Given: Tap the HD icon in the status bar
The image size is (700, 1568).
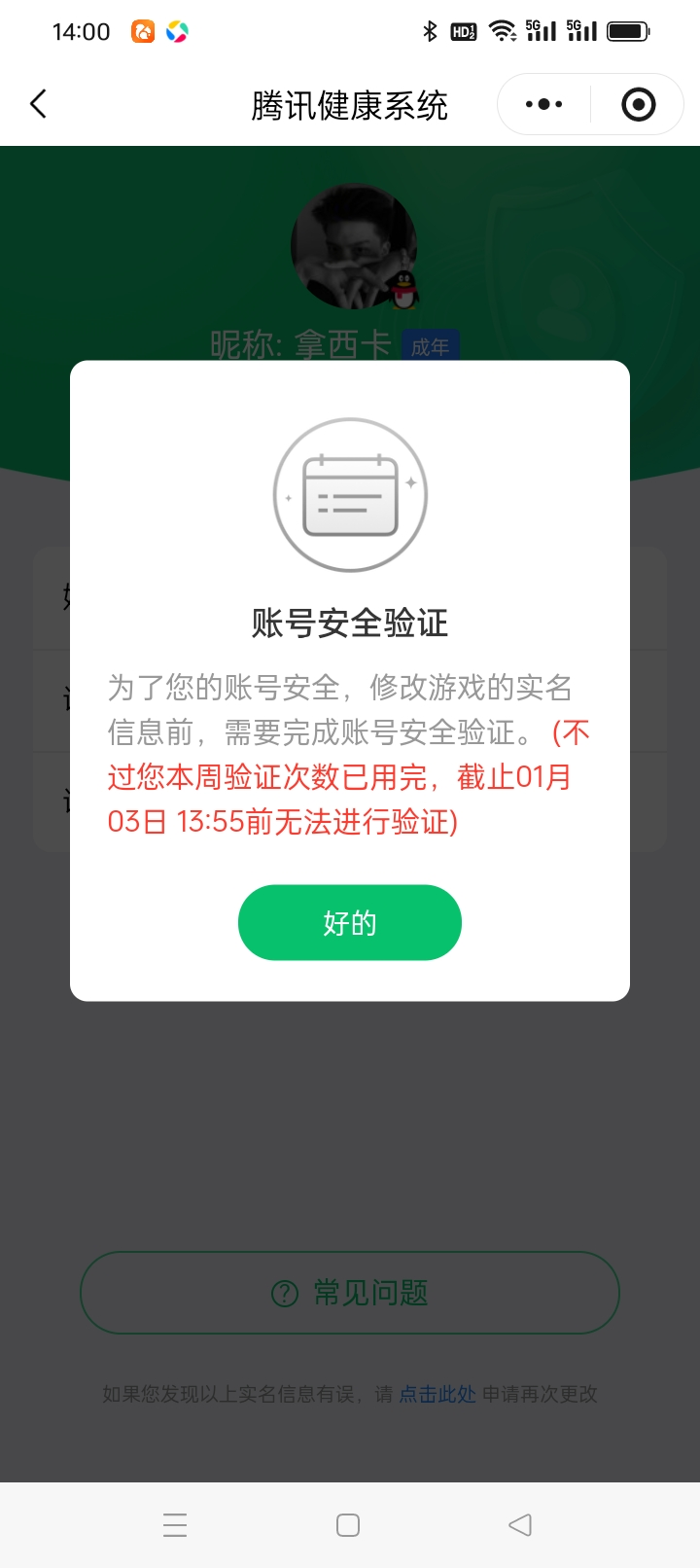Looking at the screenshot, I should coord(463,31).
